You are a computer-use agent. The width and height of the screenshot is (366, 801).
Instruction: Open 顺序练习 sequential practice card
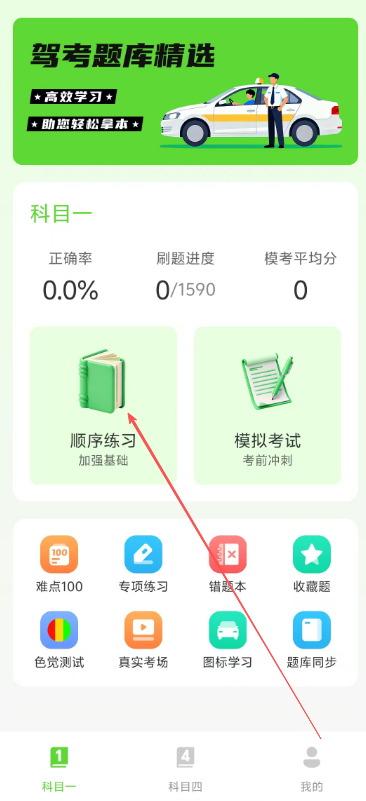click(103, 406)
